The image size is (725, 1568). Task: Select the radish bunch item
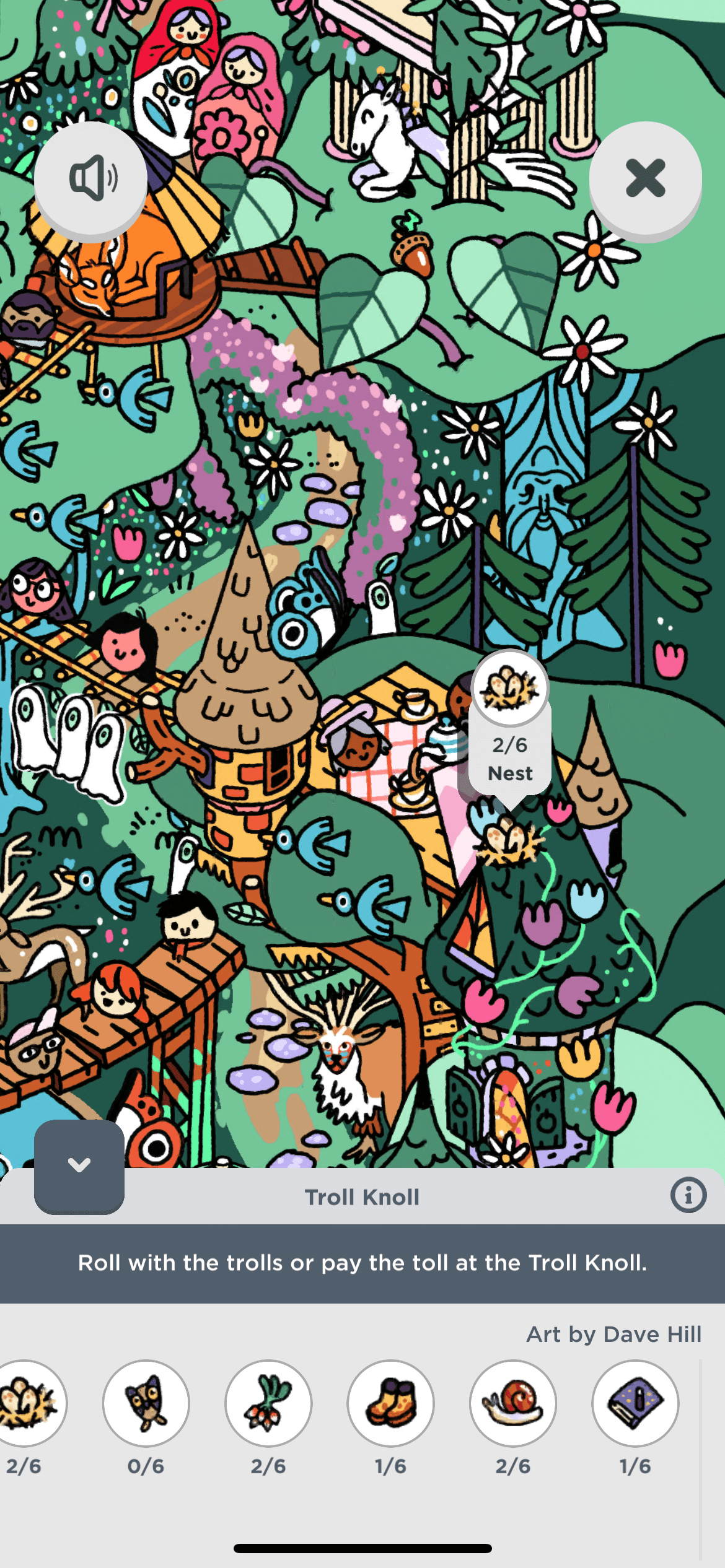pos(268,1403)
